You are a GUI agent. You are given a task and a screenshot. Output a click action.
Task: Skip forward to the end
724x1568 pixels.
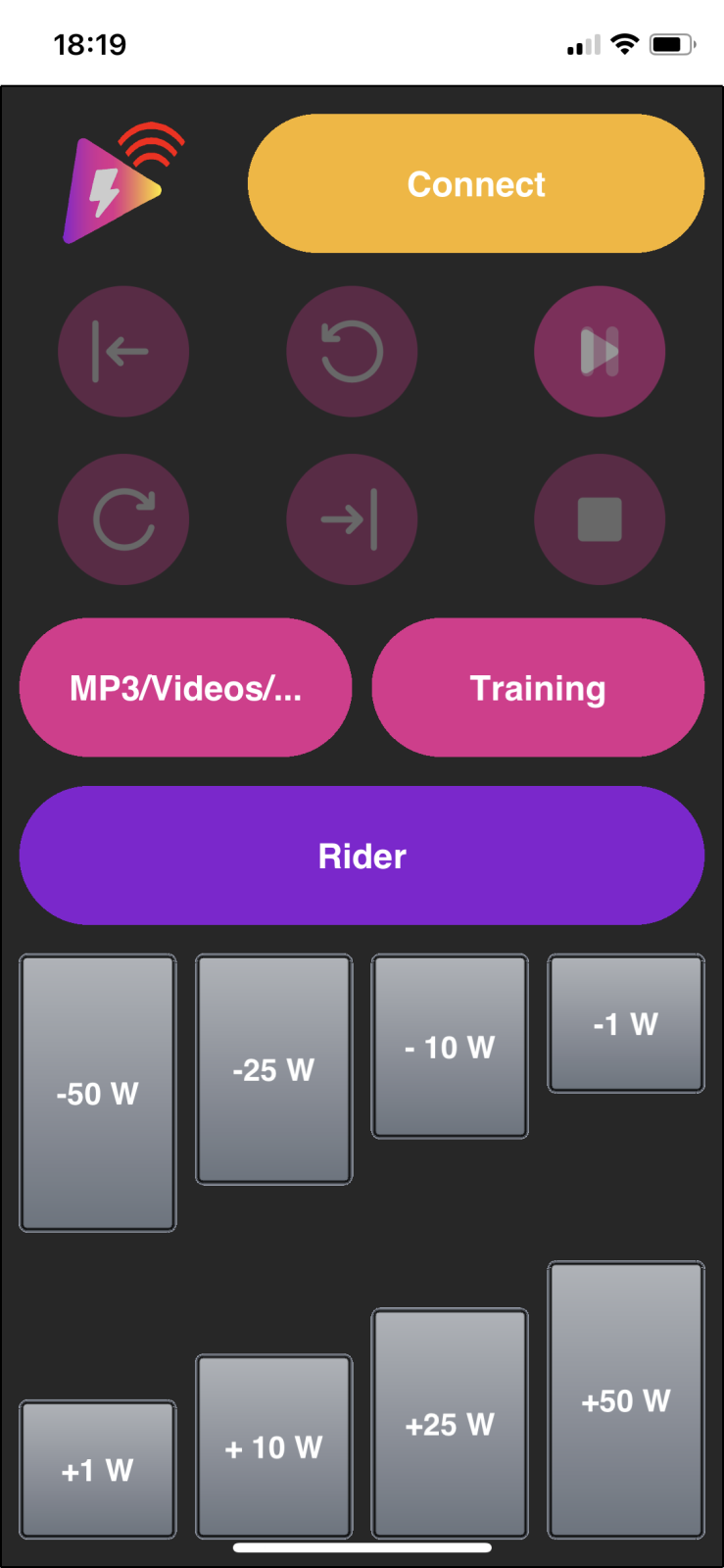[x=352, y=519]
